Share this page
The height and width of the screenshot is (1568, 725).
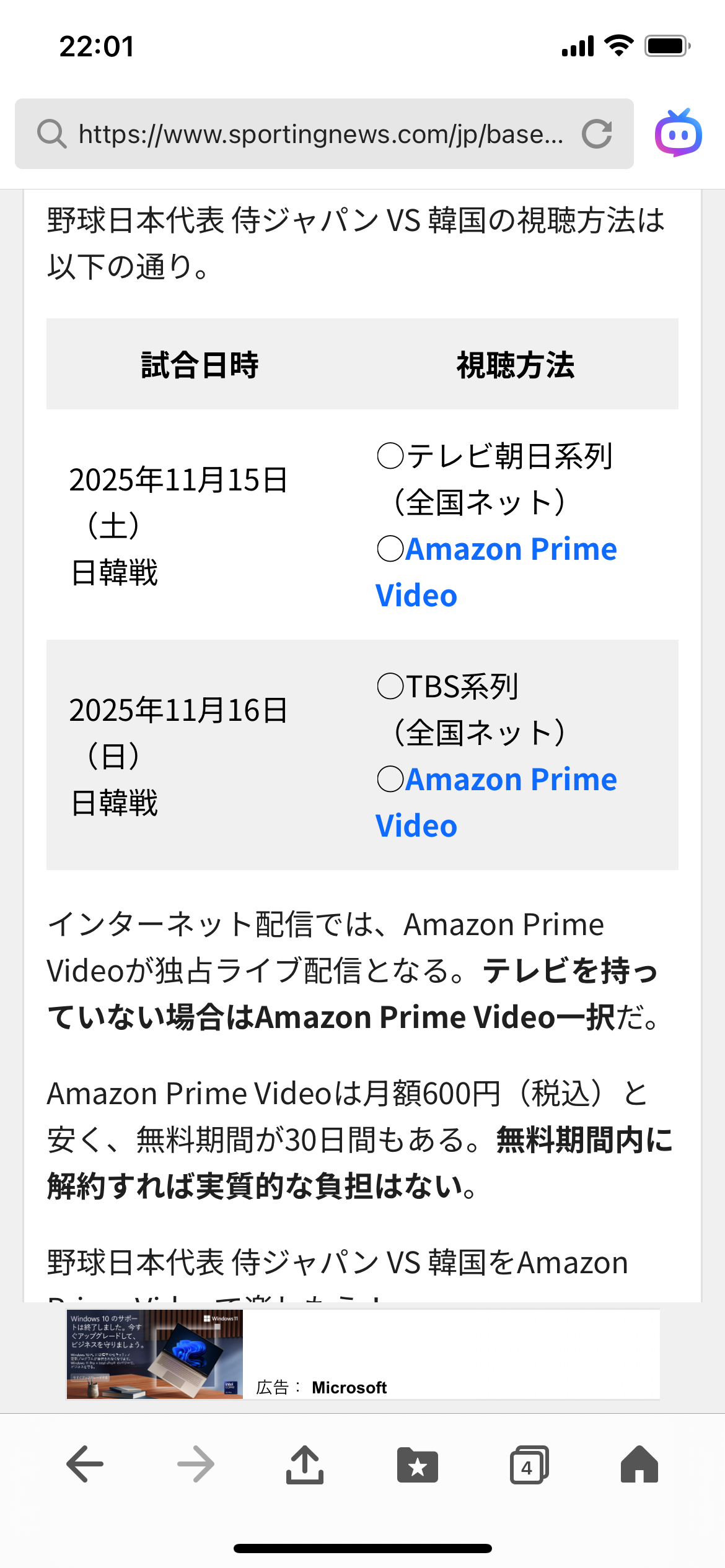click(305, 1465)
